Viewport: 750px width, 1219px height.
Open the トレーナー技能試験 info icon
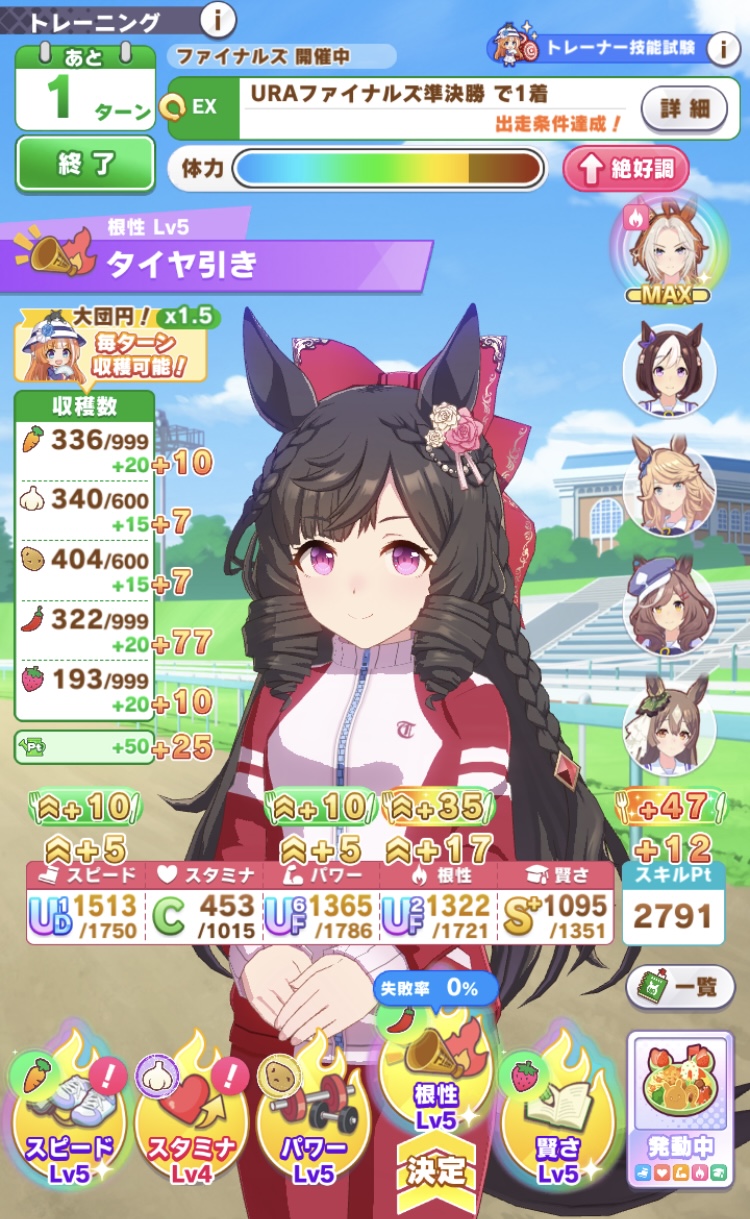722,49
